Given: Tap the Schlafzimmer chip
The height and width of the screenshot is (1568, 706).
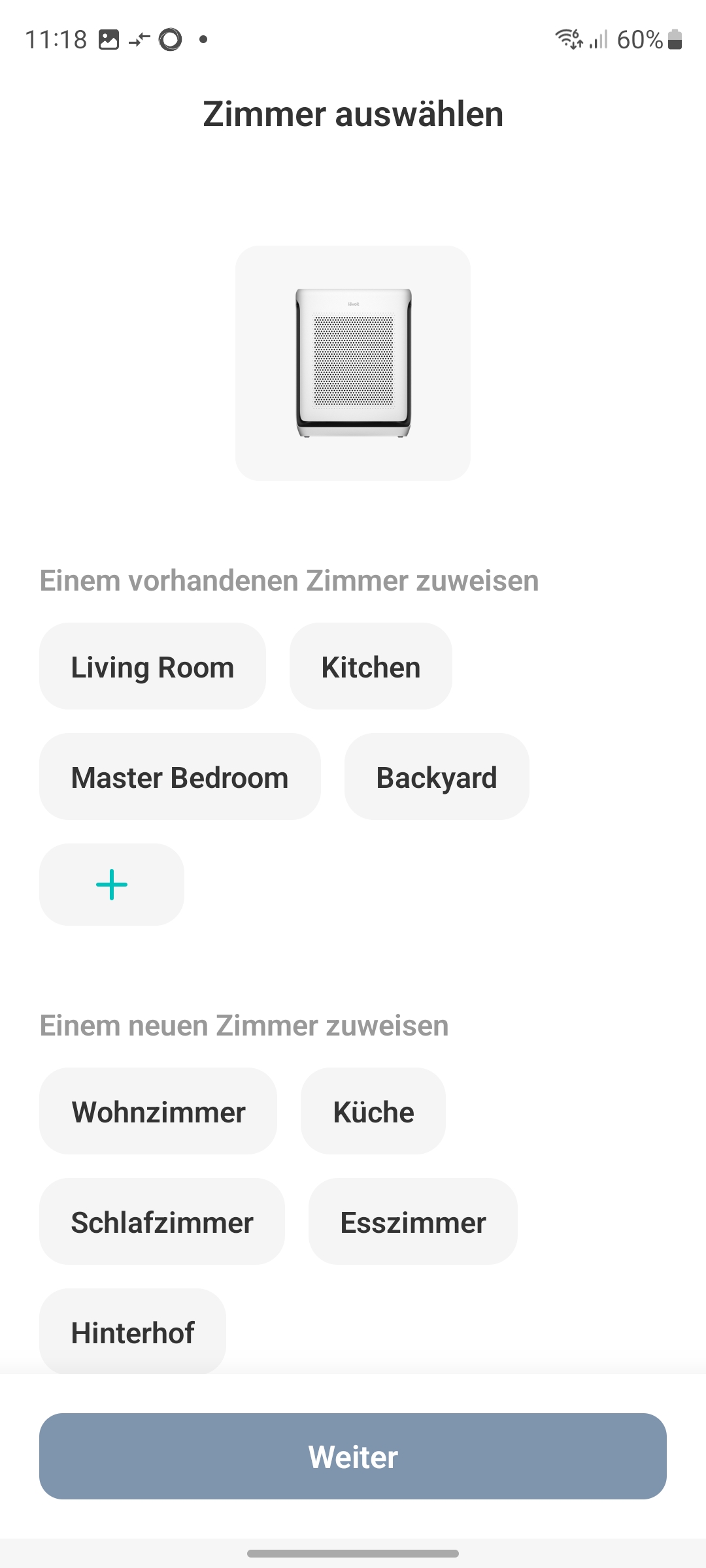Looking at the screenshot, I should pos(162,1222).
